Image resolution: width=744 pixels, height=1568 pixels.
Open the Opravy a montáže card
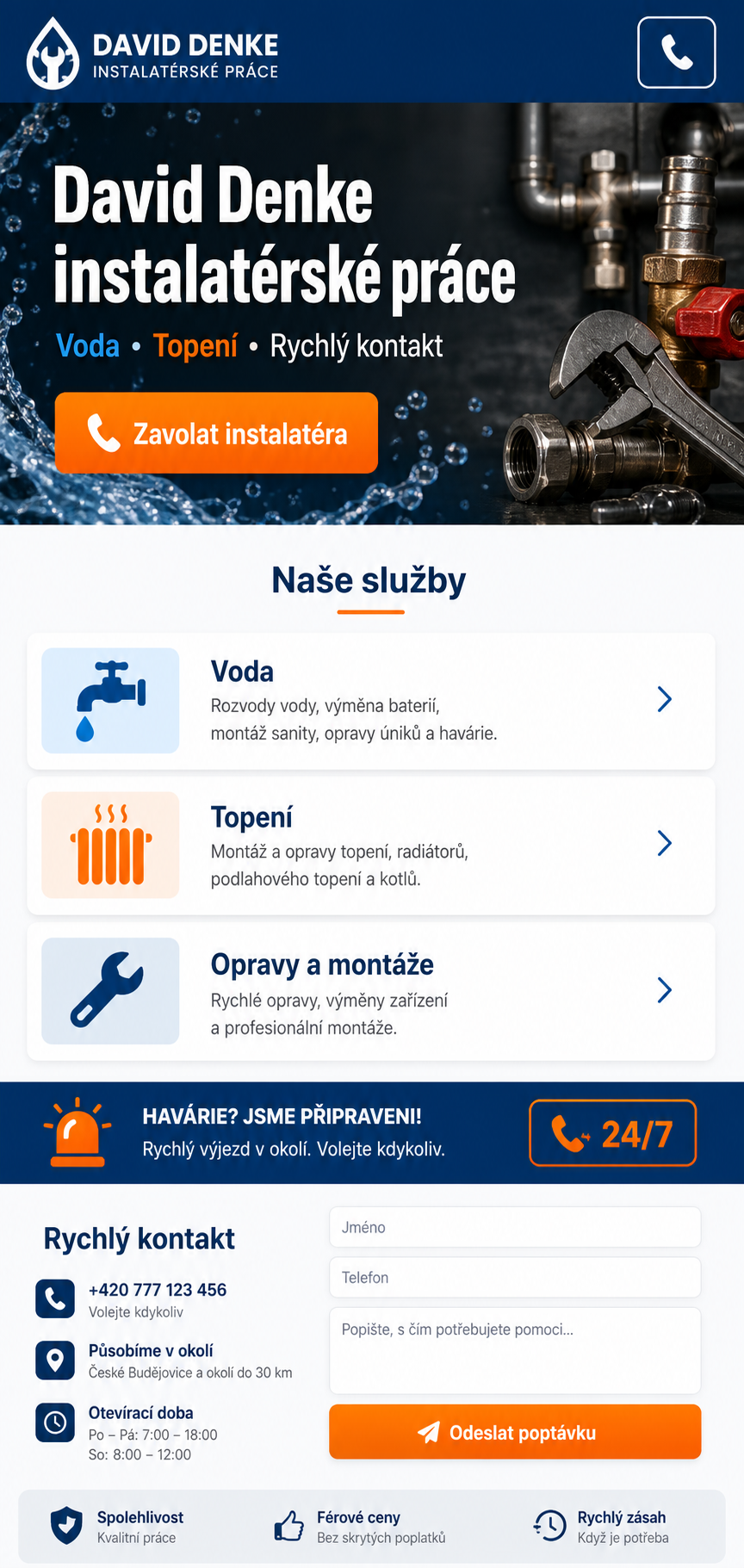(371, 991)
